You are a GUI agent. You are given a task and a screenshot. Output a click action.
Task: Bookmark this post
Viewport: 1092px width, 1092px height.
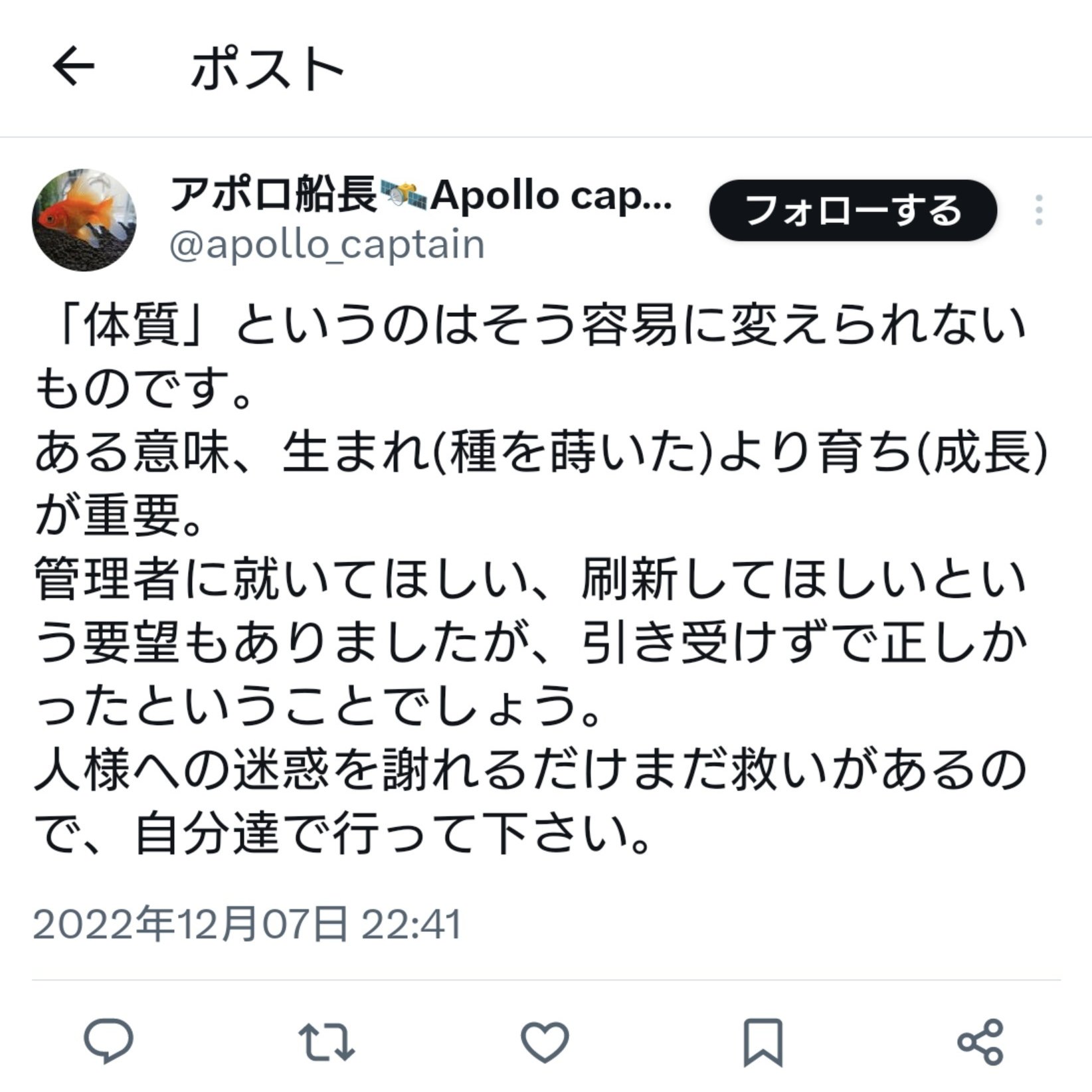[763, 1041]
